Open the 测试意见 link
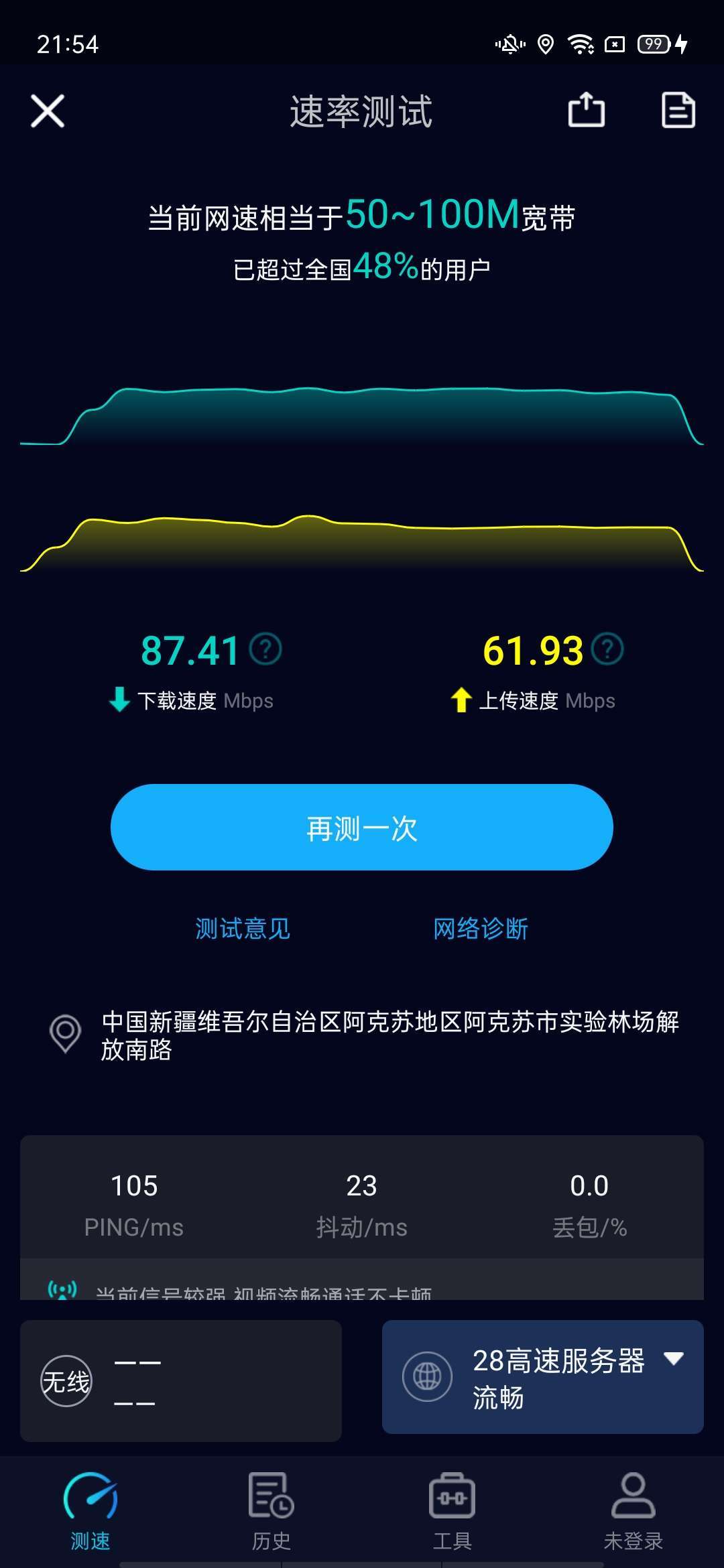The height and width of the screenshot is (1568, 724). tap(243, 929)
